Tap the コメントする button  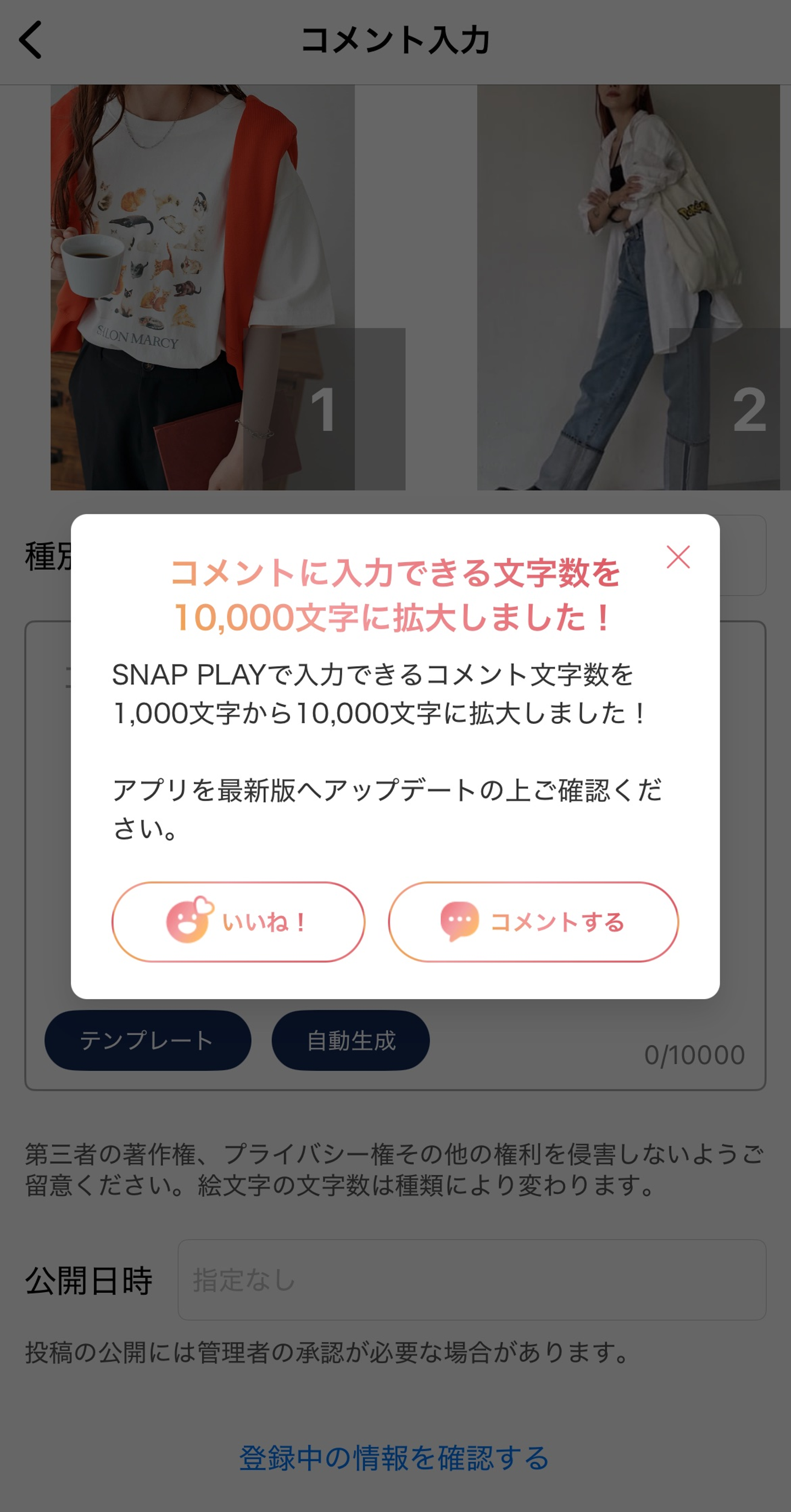(x=533, y=922)
